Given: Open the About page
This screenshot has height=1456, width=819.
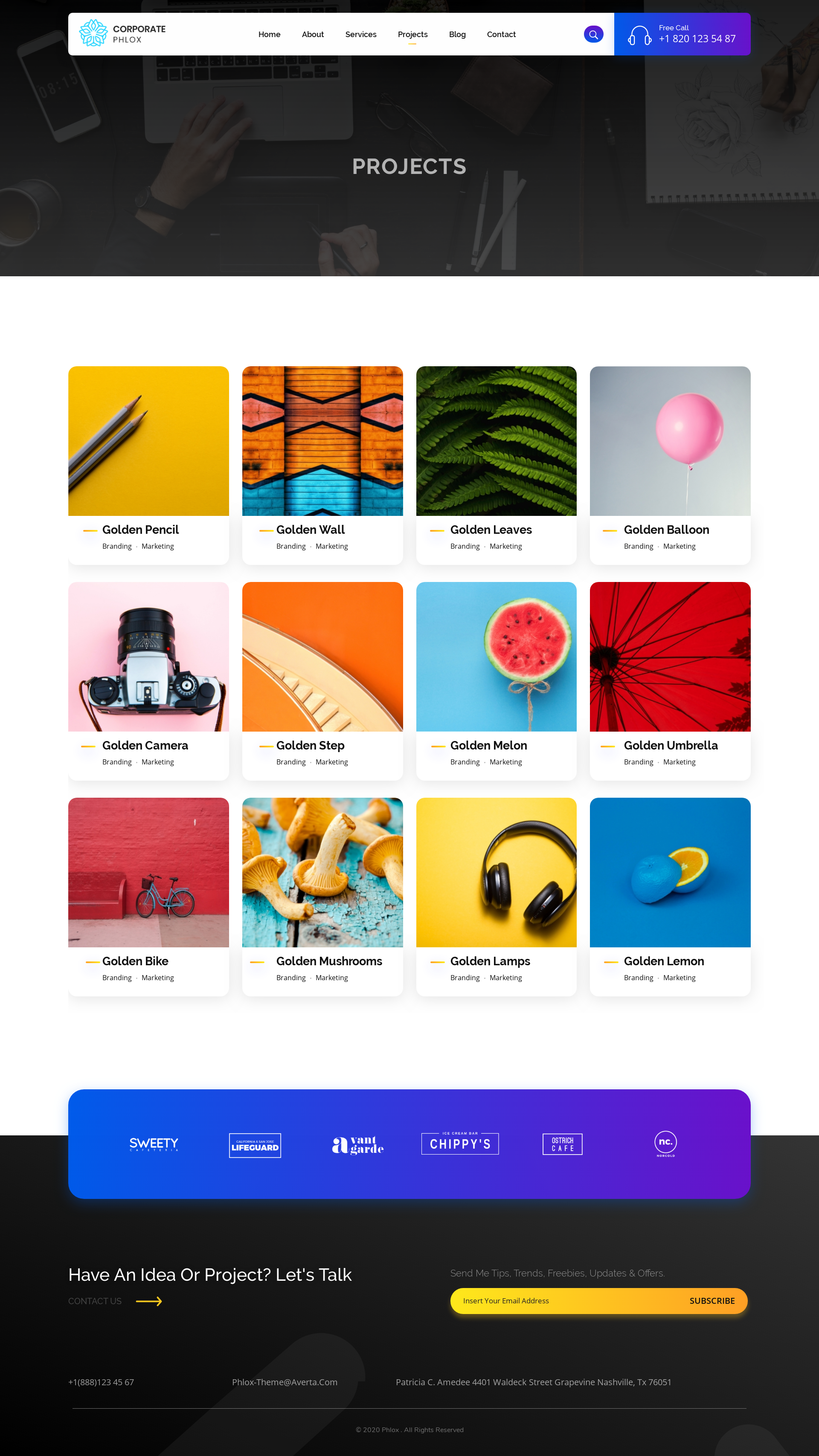Looking at the screenshot, I should click(x=312, y=35).
